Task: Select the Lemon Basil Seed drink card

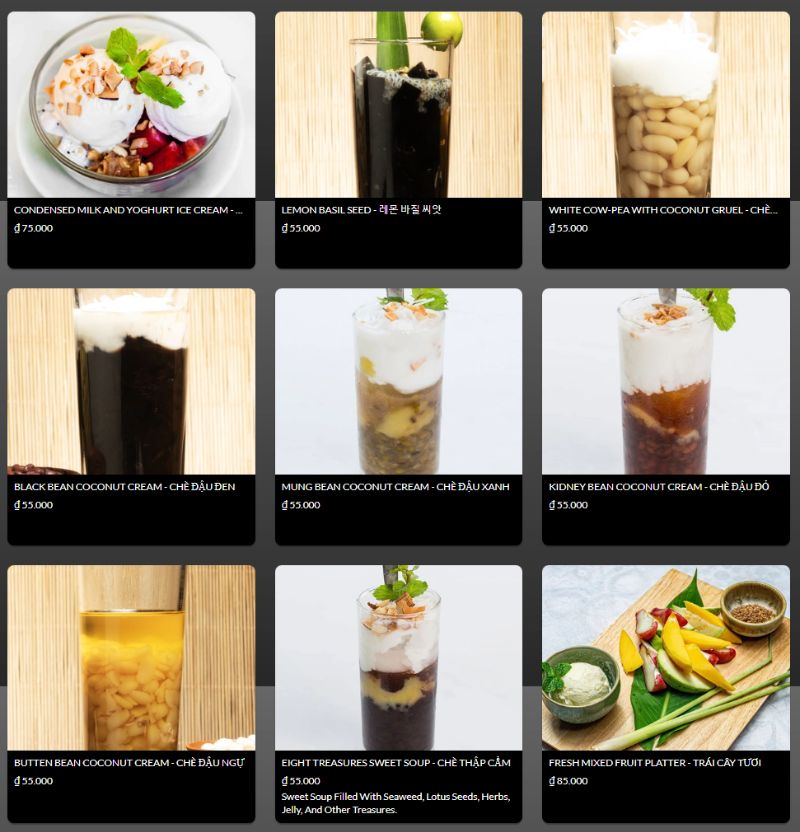Action: click(398, 105)
